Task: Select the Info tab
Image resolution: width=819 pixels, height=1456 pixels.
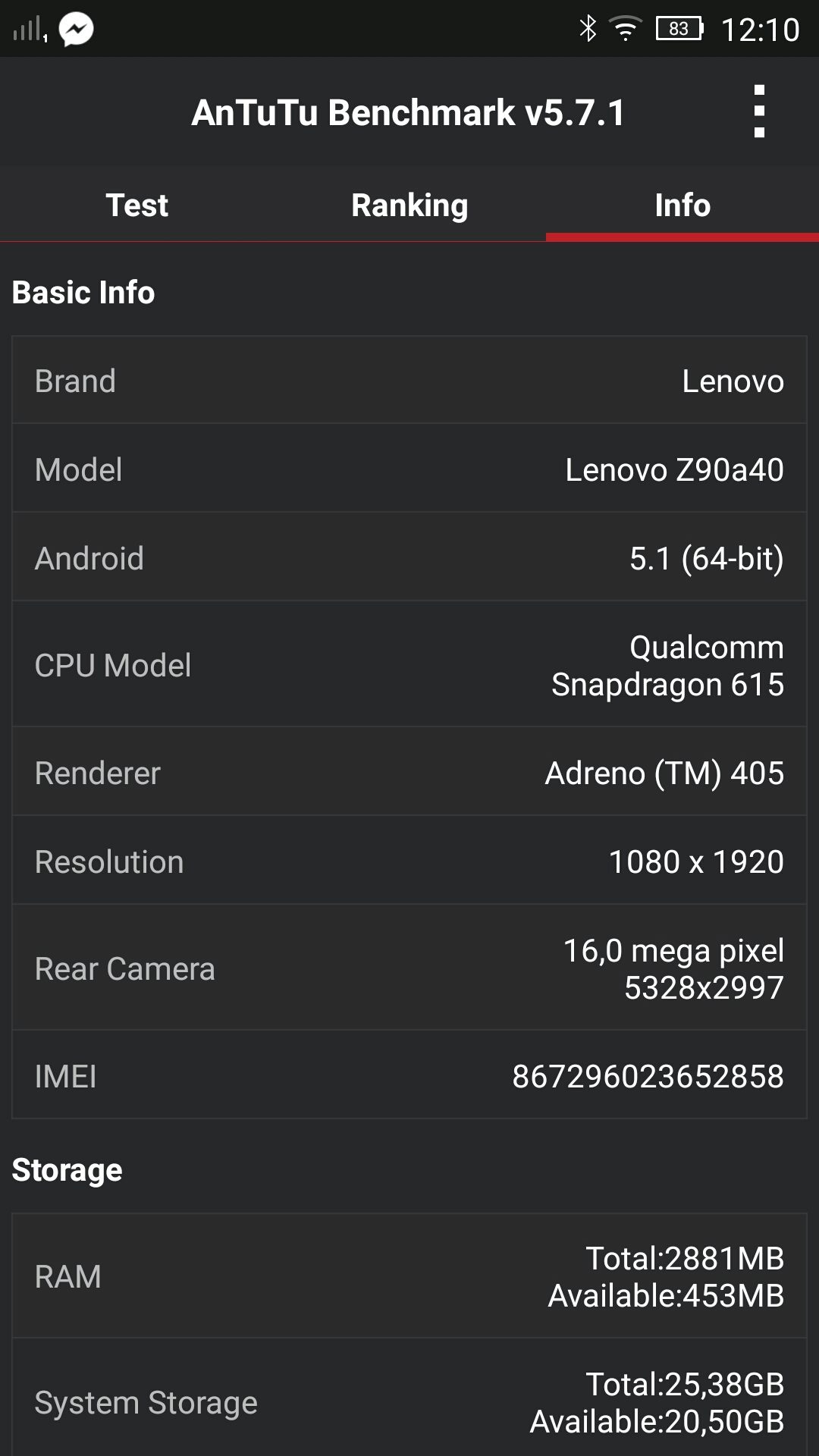Action: [x=682, y=205]
